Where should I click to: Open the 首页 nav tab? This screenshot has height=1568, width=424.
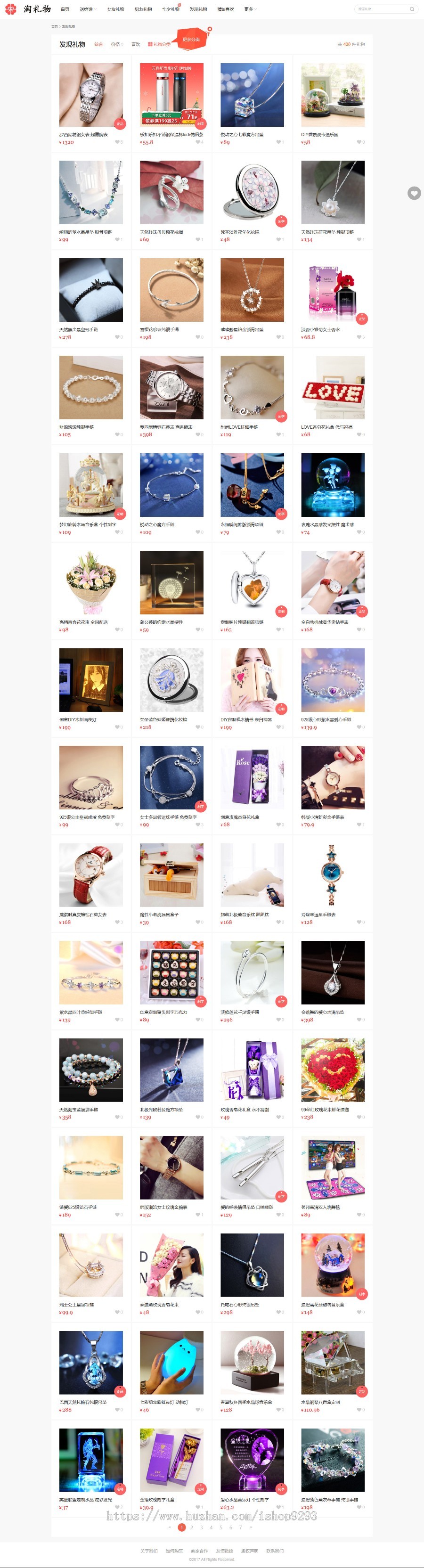[x=65, y=9]
